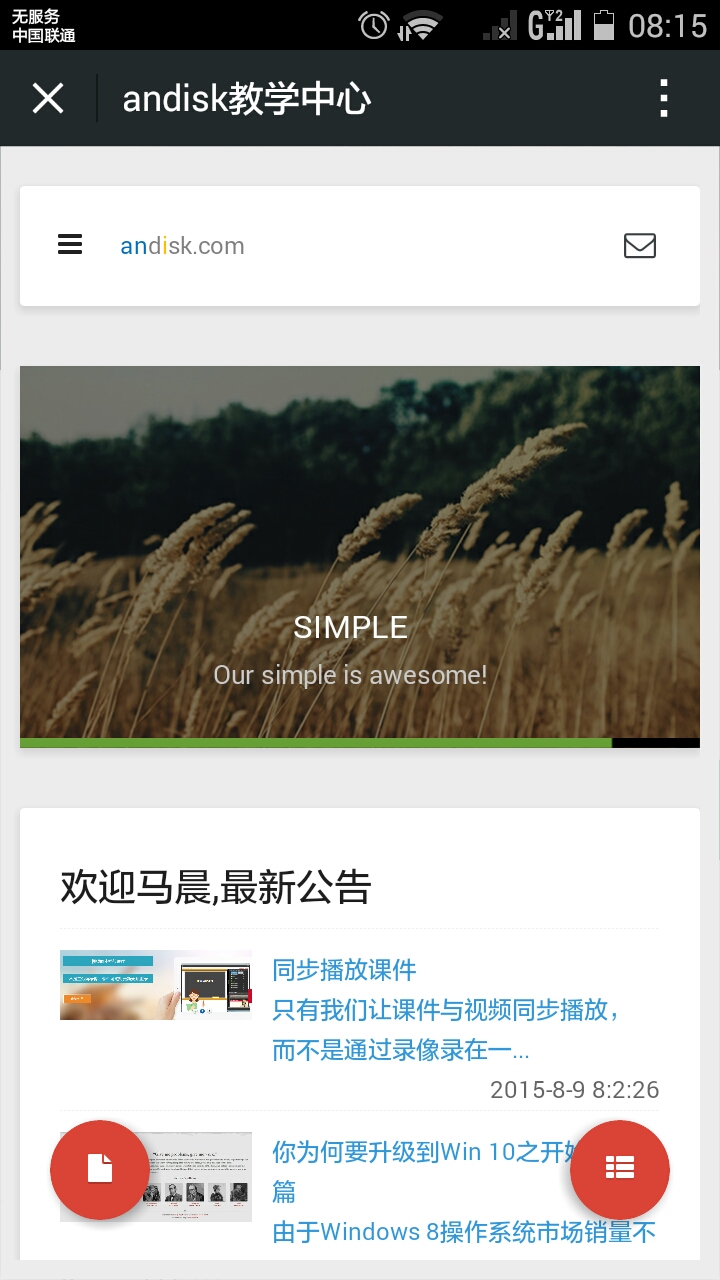Open the mail envelope icon
Screen dimensions: 720x1280
pyautogui.click(x=639, y=246)
